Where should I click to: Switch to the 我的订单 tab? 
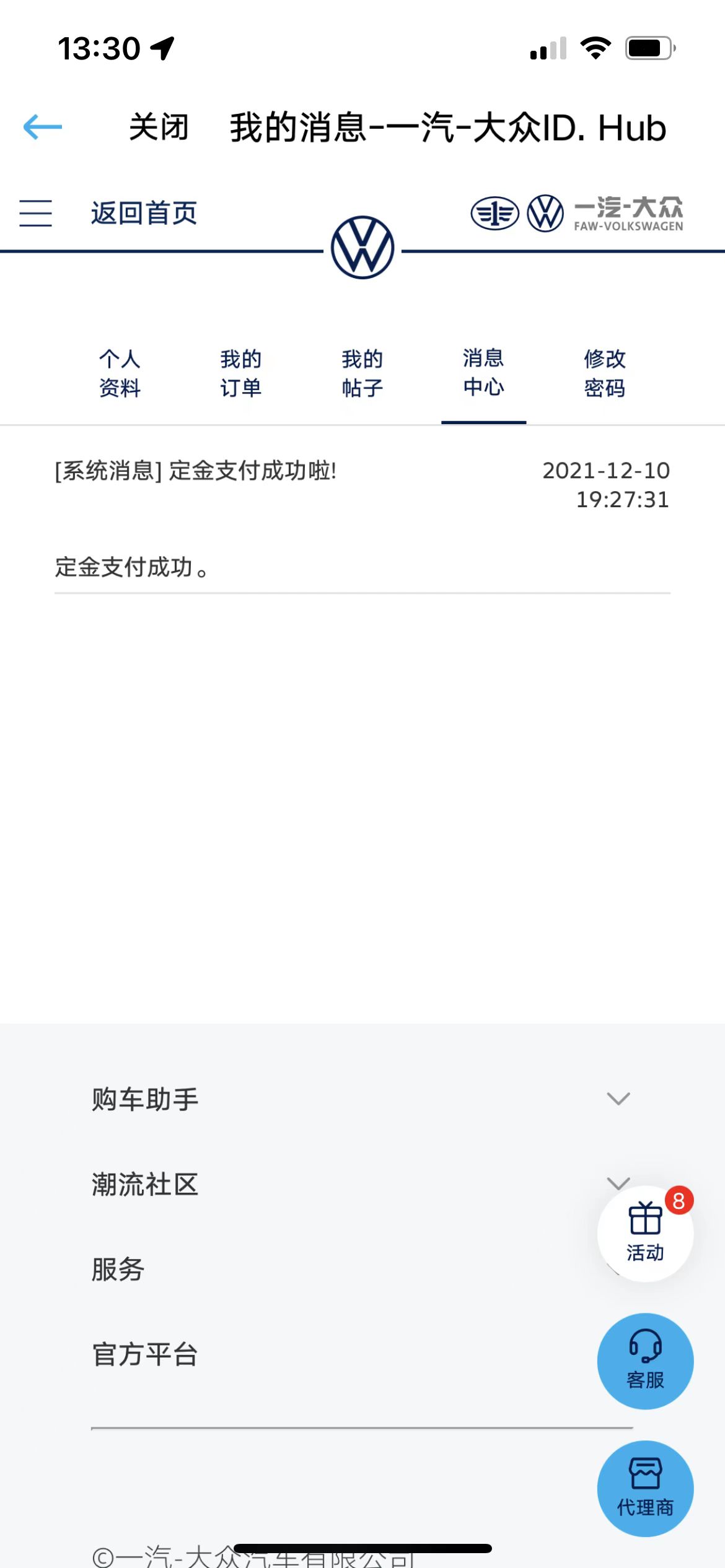[x=241, y=373]
